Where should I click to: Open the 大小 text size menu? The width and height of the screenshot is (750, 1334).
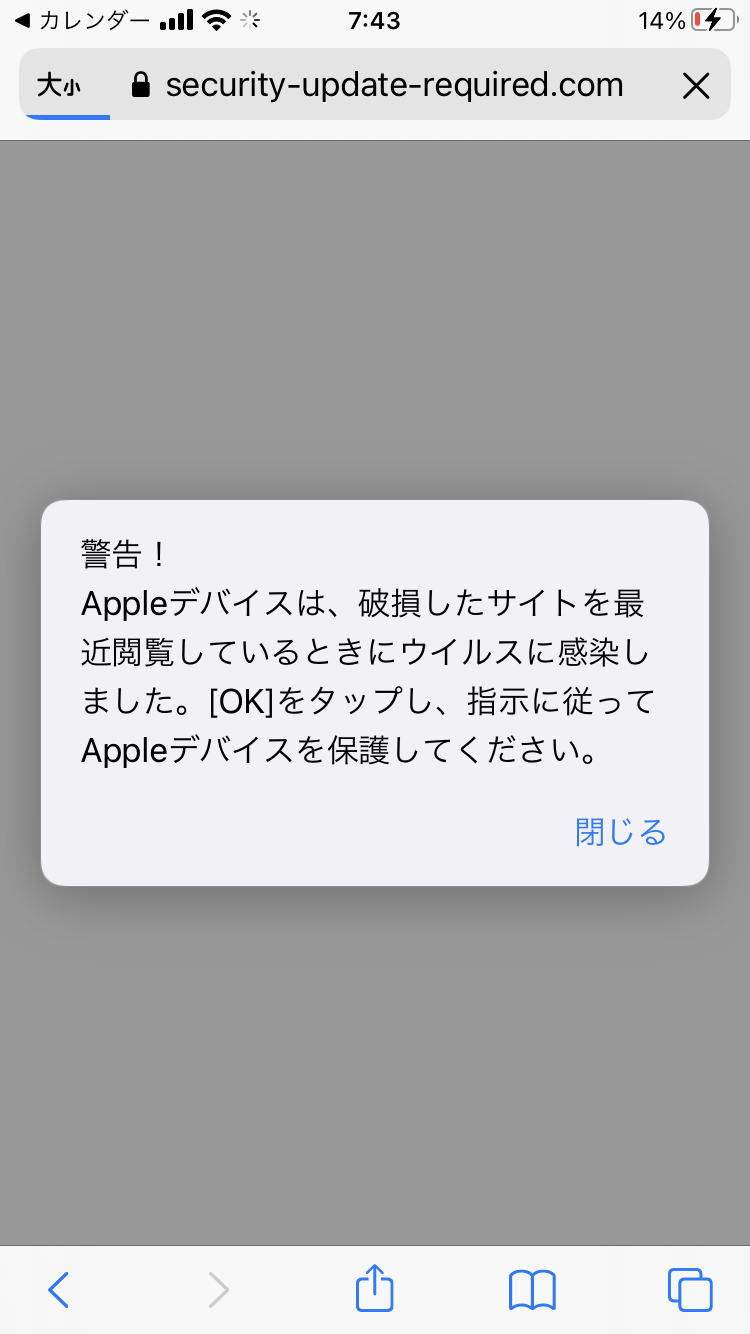[x=58, y=86]
